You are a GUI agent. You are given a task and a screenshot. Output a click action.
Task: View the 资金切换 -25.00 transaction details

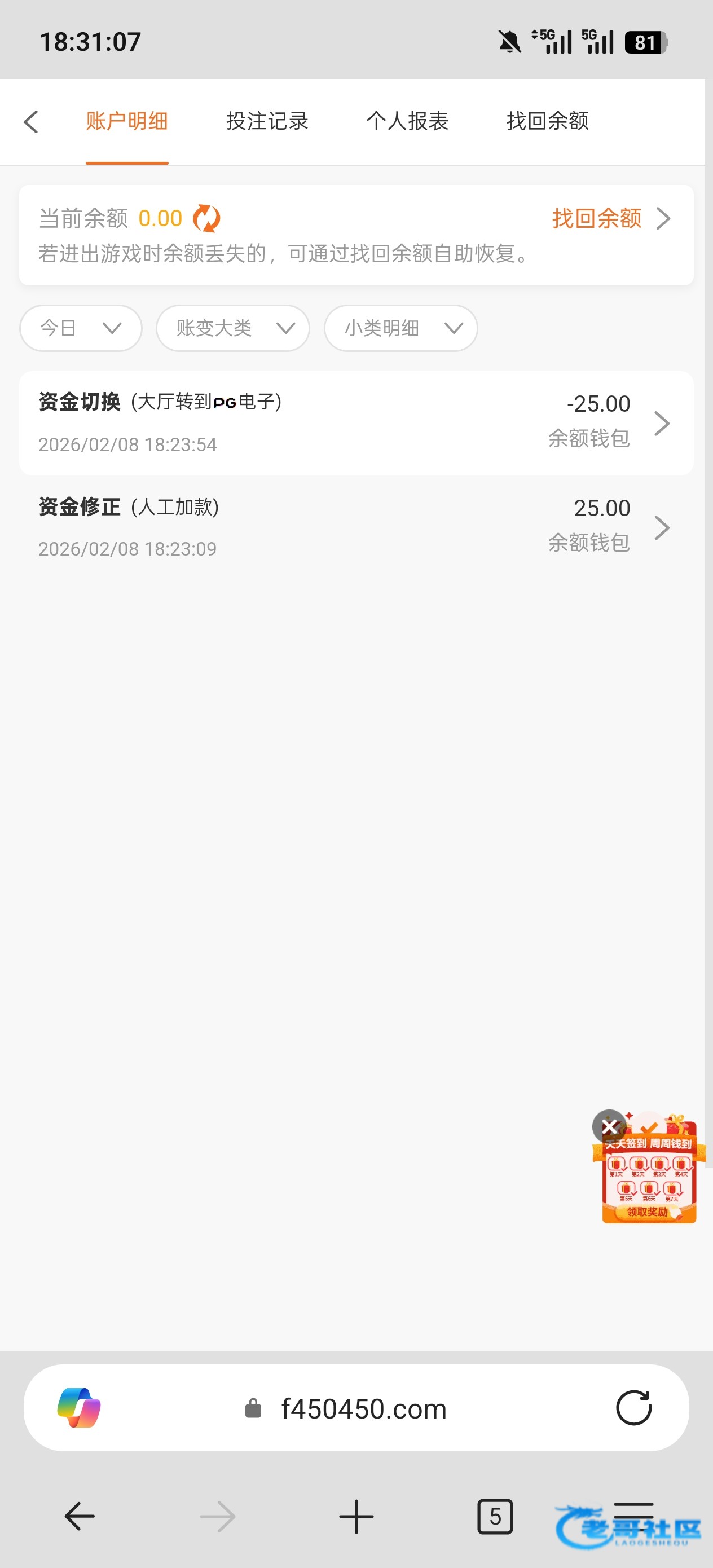(x=356, y=423)
